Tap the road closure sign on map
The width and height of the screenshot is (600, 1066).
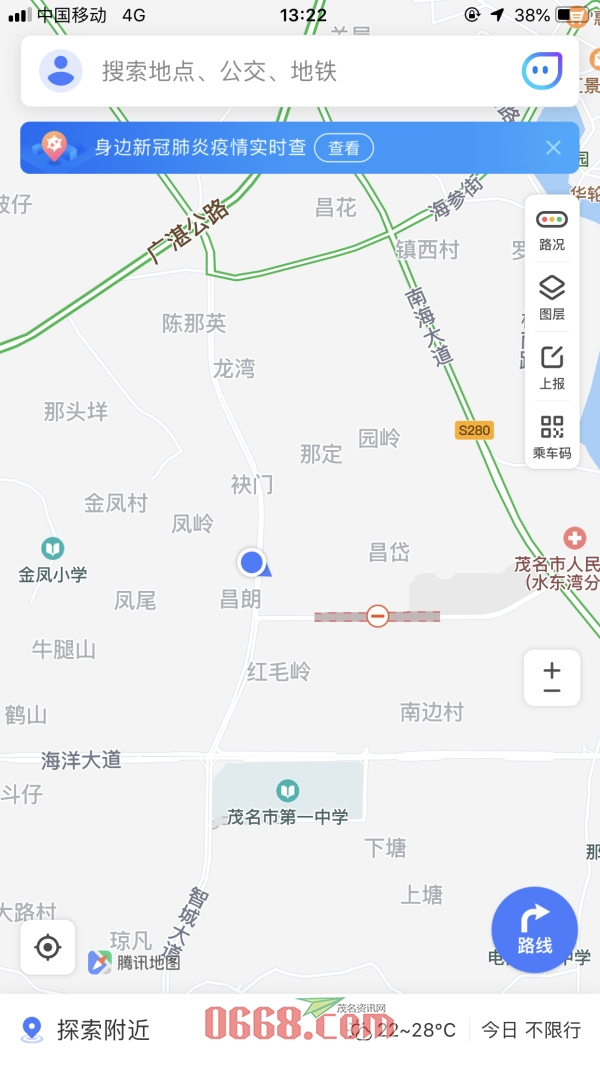coord(377,616)
